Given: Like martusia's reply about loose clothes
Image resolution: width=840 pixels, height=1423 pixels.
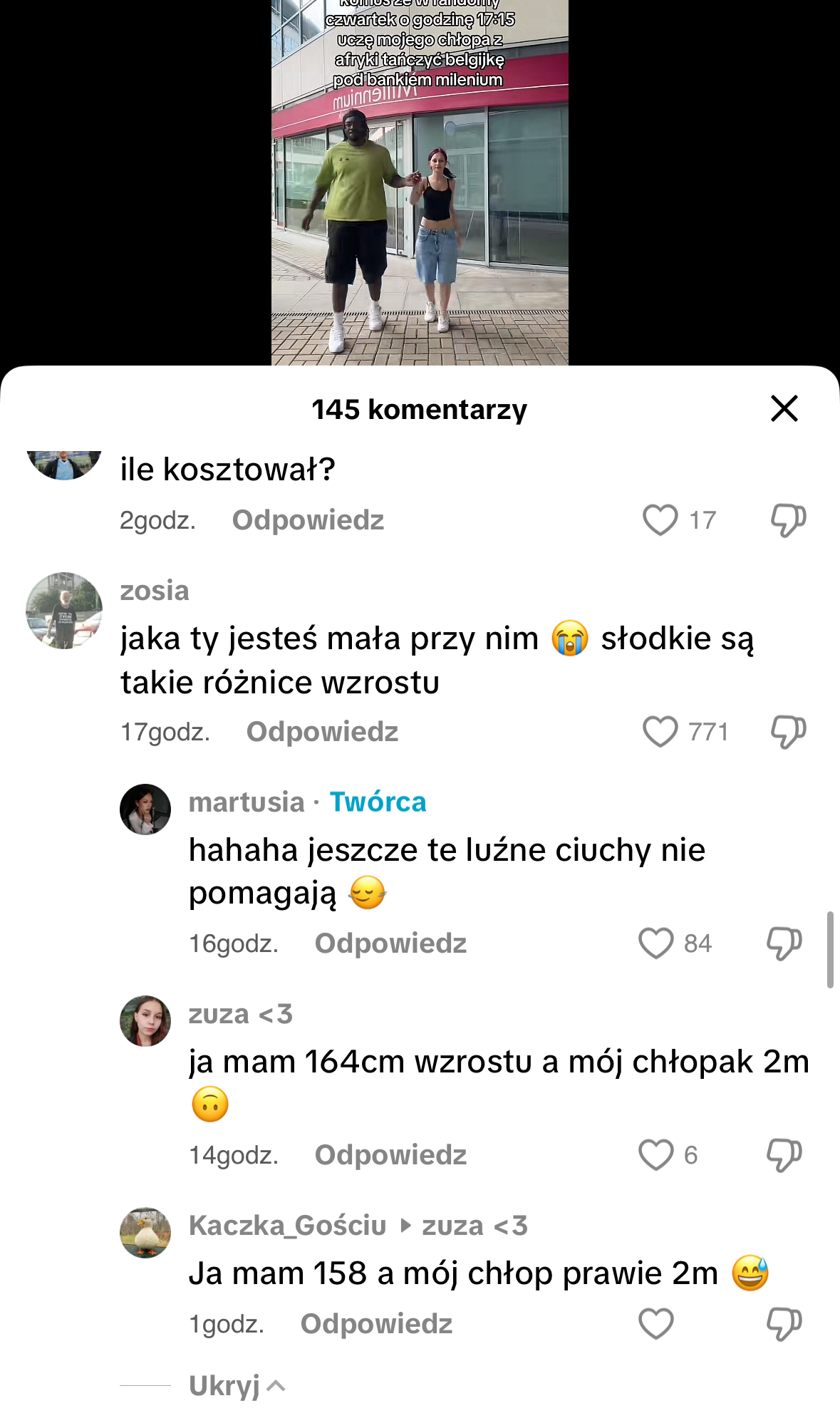Looking at the screenshot, I should coord(655,943).
